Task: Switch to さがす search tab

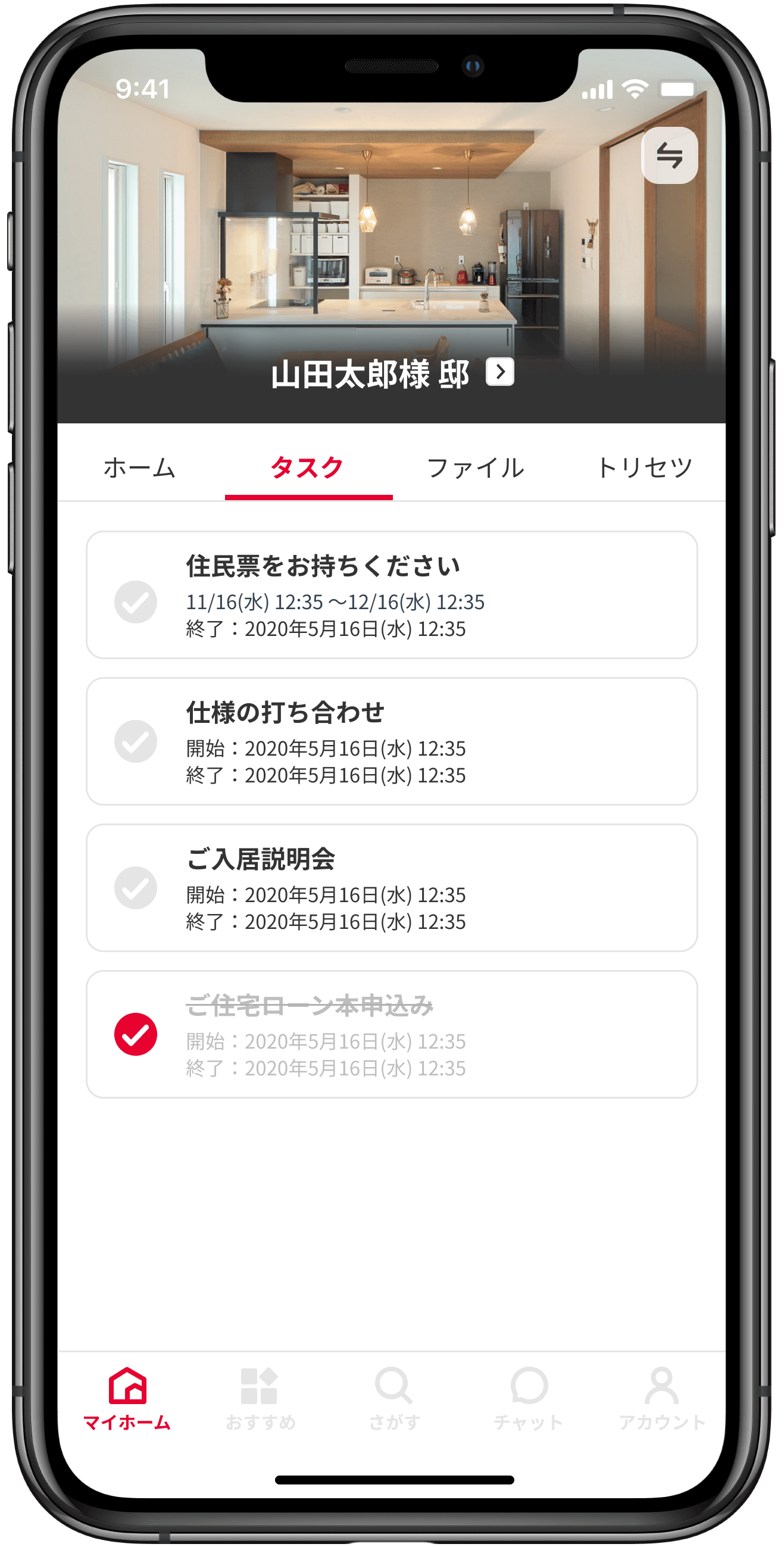Action: [394, 1399]
